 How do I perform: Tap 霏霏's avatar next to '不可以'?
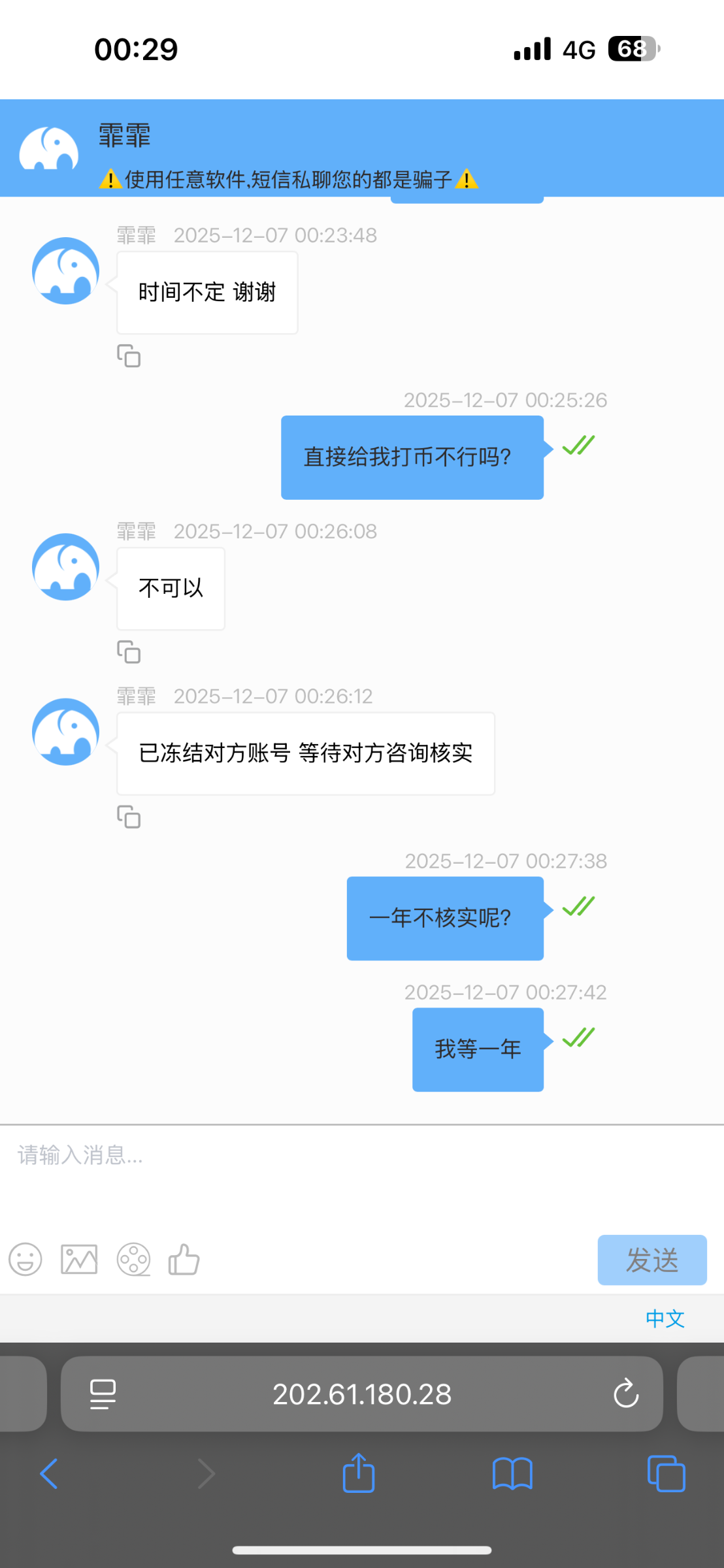tap(65, 567)
